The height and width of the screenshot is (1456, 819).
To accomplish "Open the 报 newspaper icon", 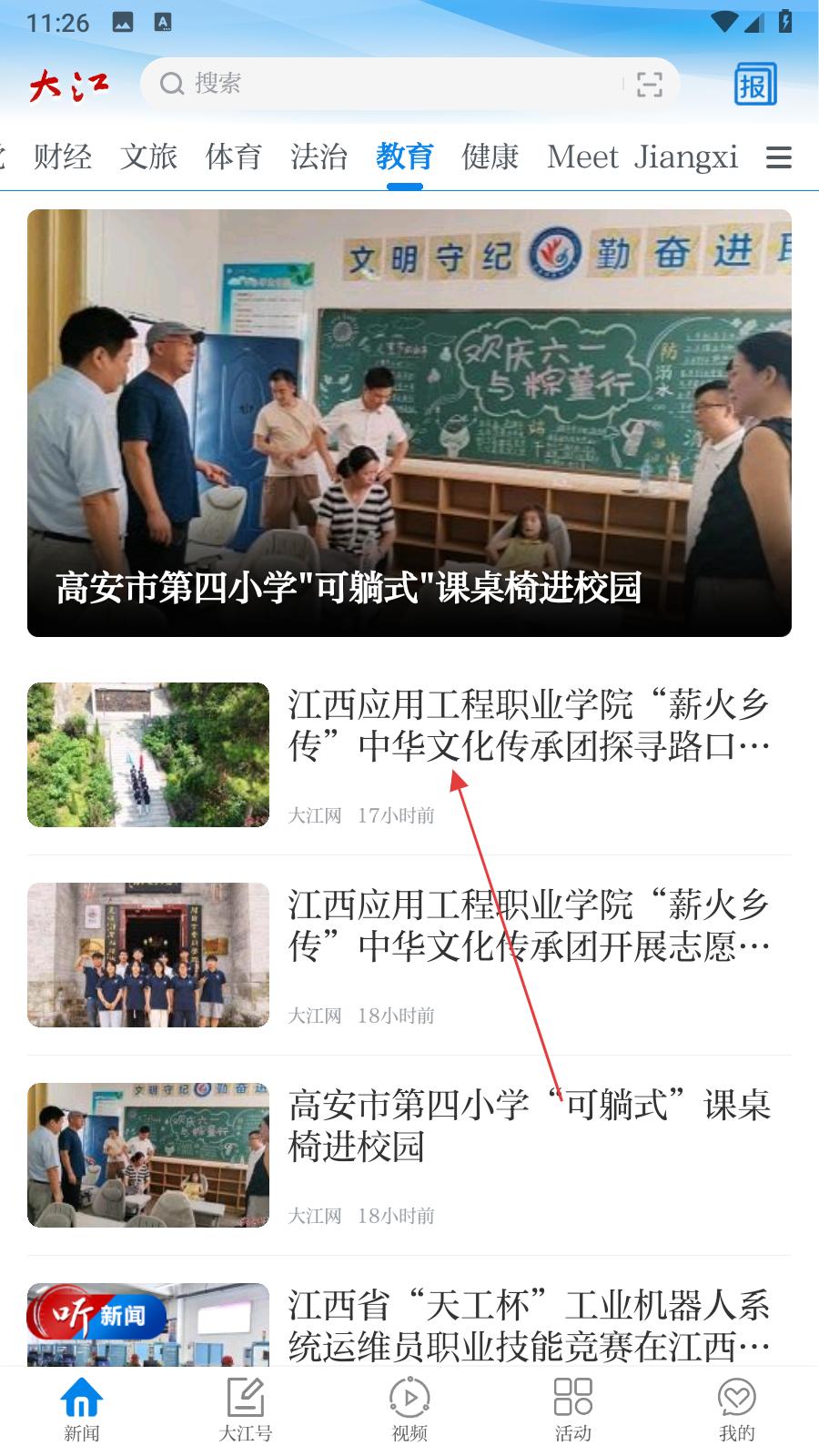I will tap(755, 85).
